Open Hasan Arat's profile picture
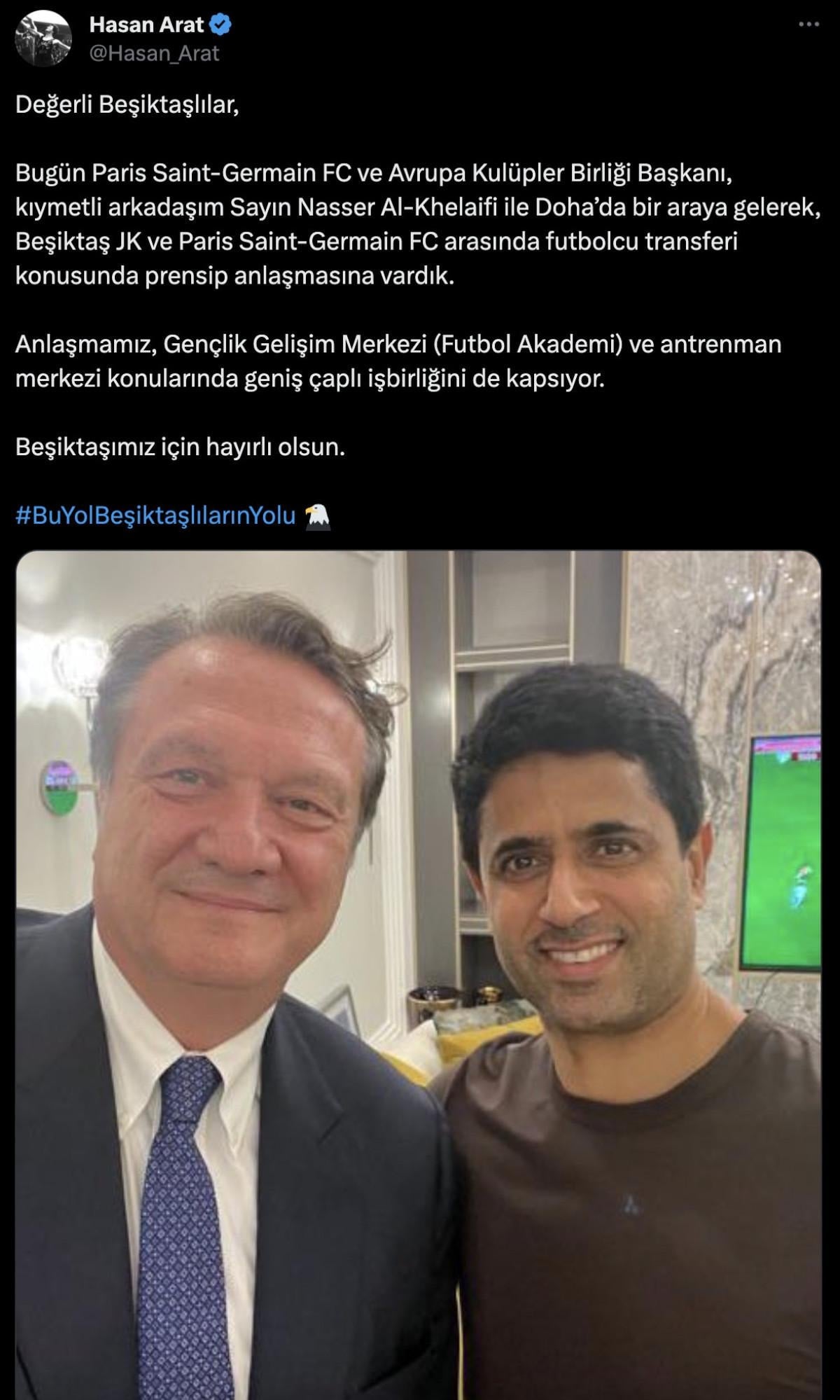The image size is (840, 1400). pyautogui.click(x=44, y=39)
